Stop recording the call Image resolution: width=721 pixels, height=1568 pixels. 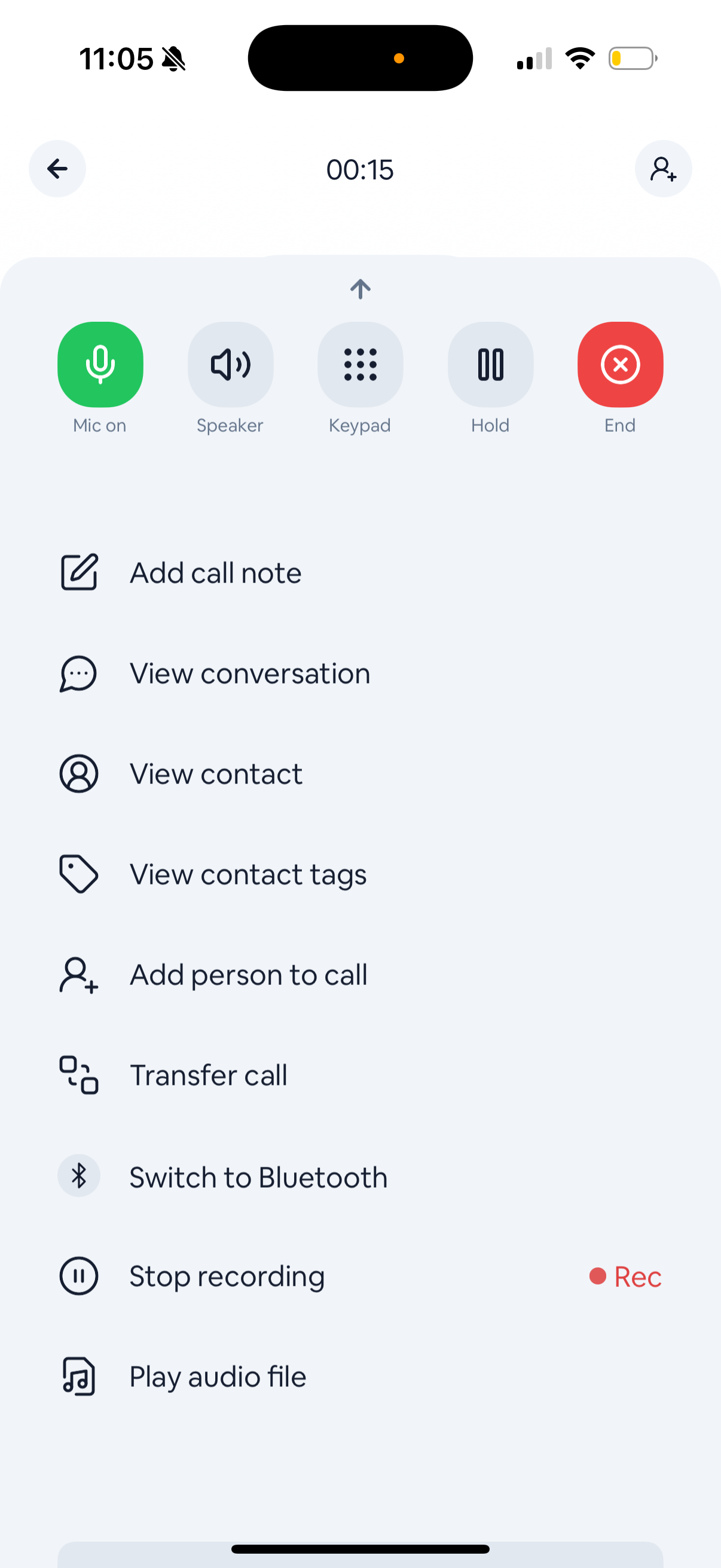point(227,1276)
